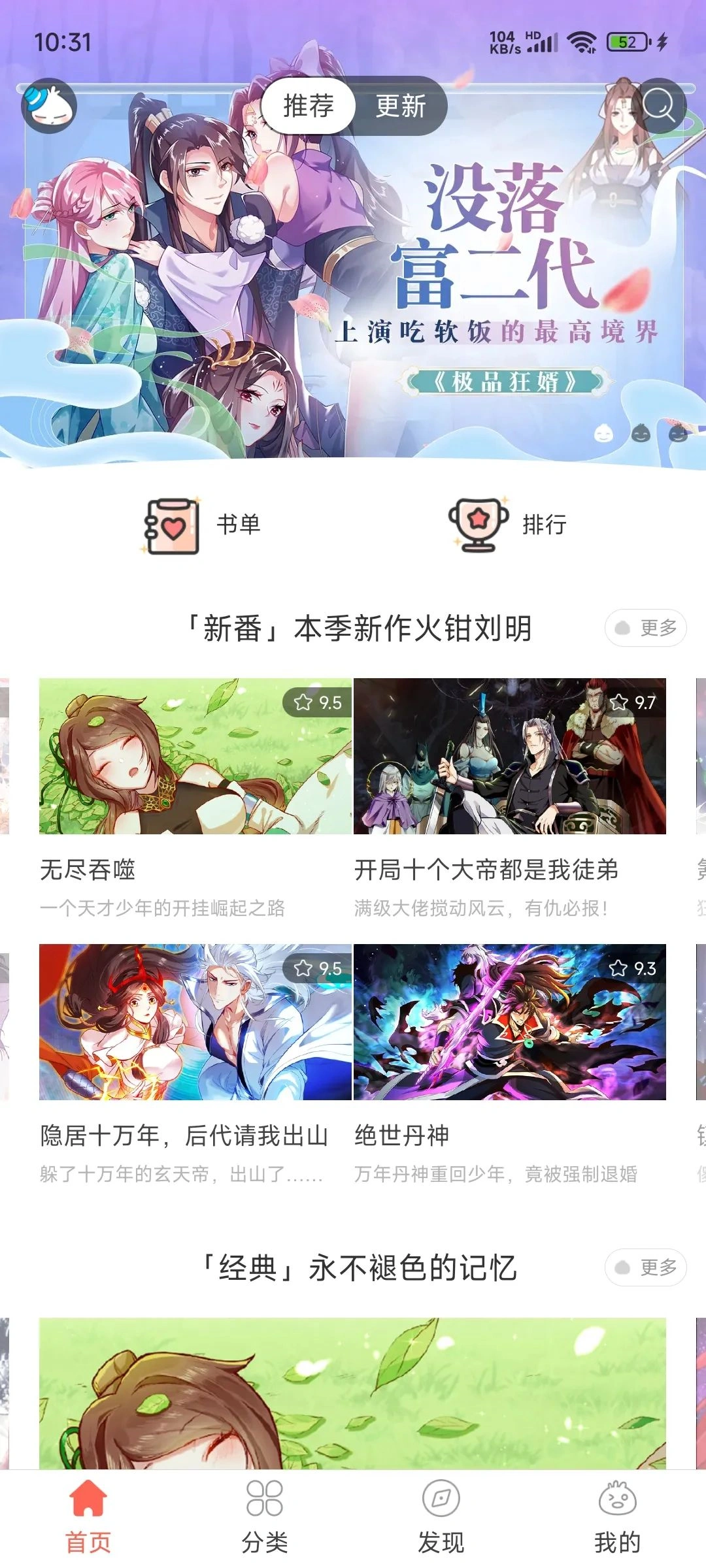Go to the 首页 tab
The height and width of the screenshot is (1568, 706).
point(88,1517)
